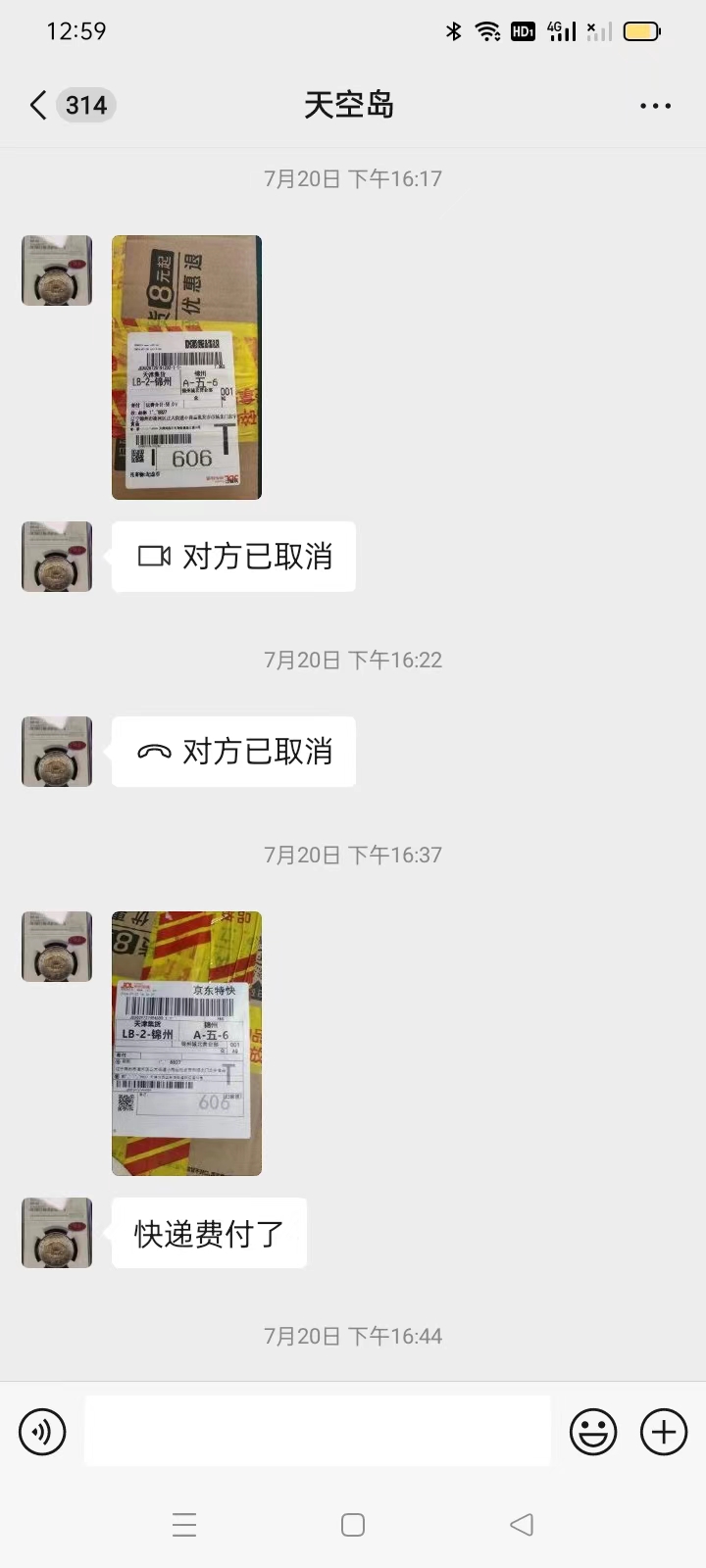Viewport: 706px width, 1568px height.
Task: Open the plus attachments panel
Action: point(664,1432)
